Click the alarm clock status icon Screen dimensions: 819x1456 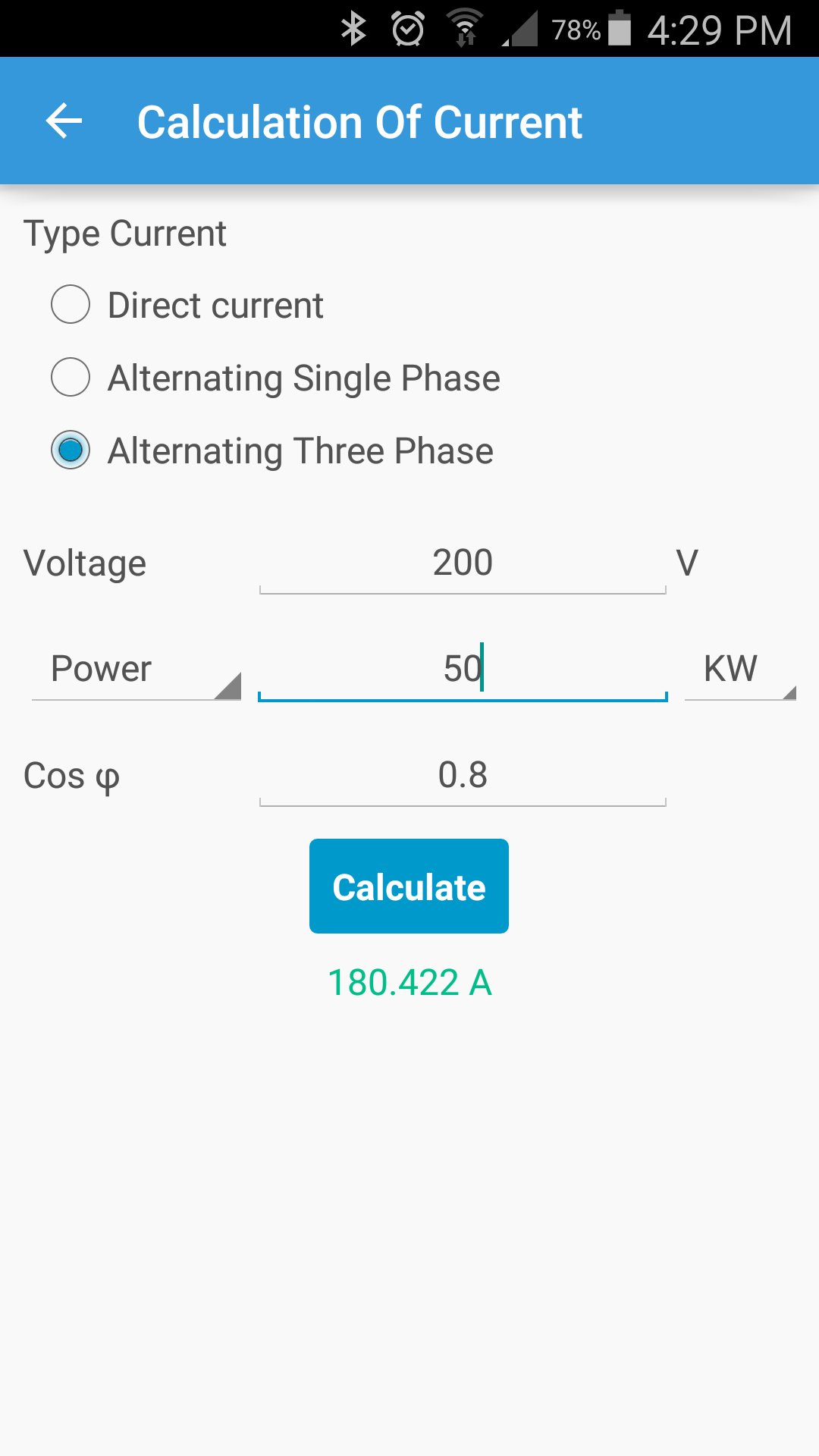click(408, 29)
